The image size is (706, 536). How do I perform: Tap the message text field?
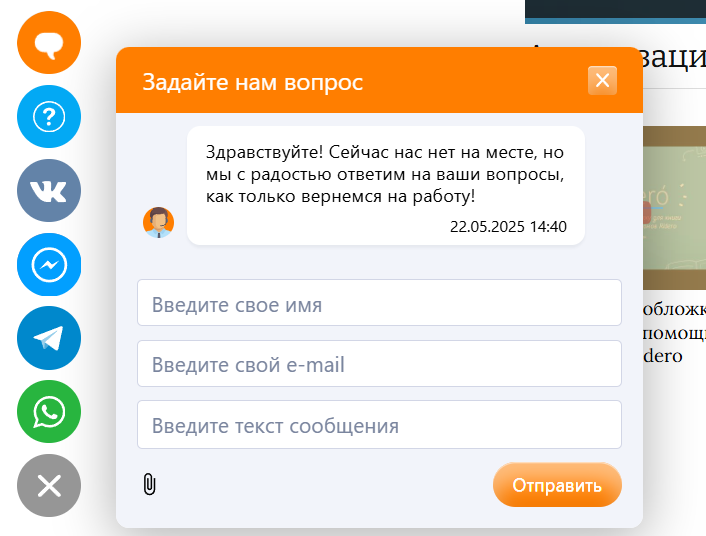(379, 426)
